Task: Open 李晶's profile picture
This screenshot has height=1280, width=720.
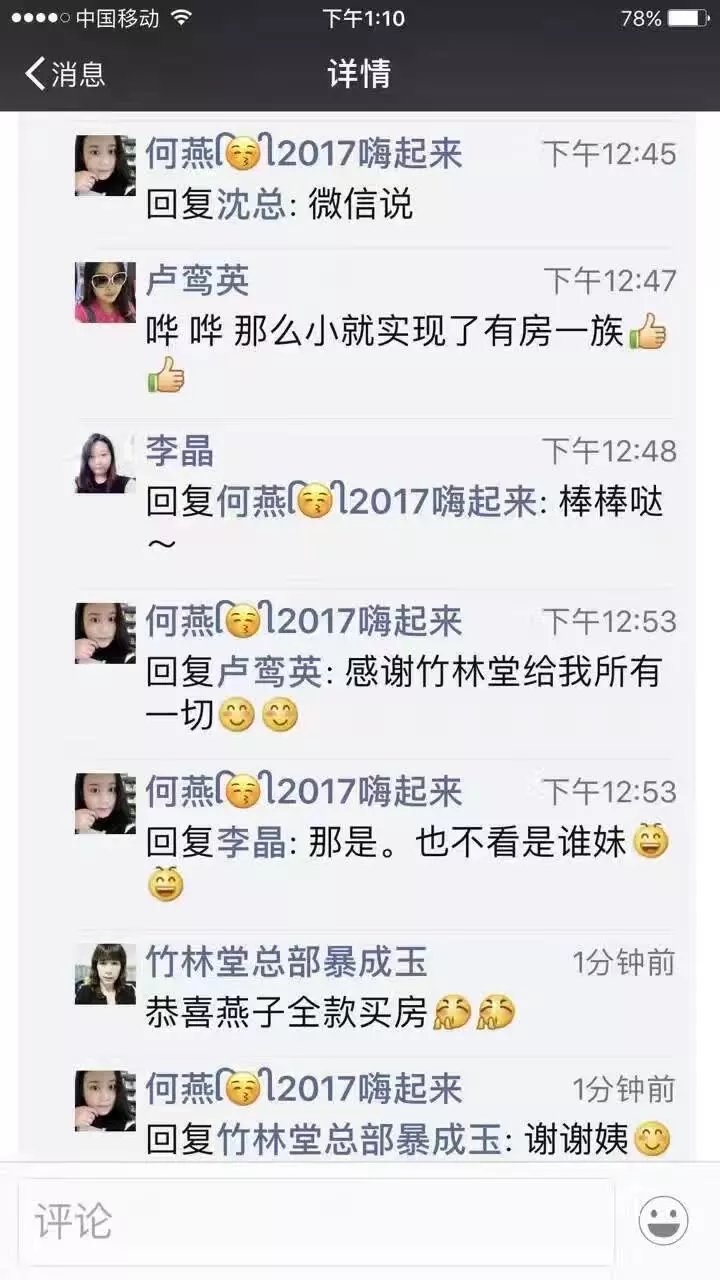Action: (105, 463)
